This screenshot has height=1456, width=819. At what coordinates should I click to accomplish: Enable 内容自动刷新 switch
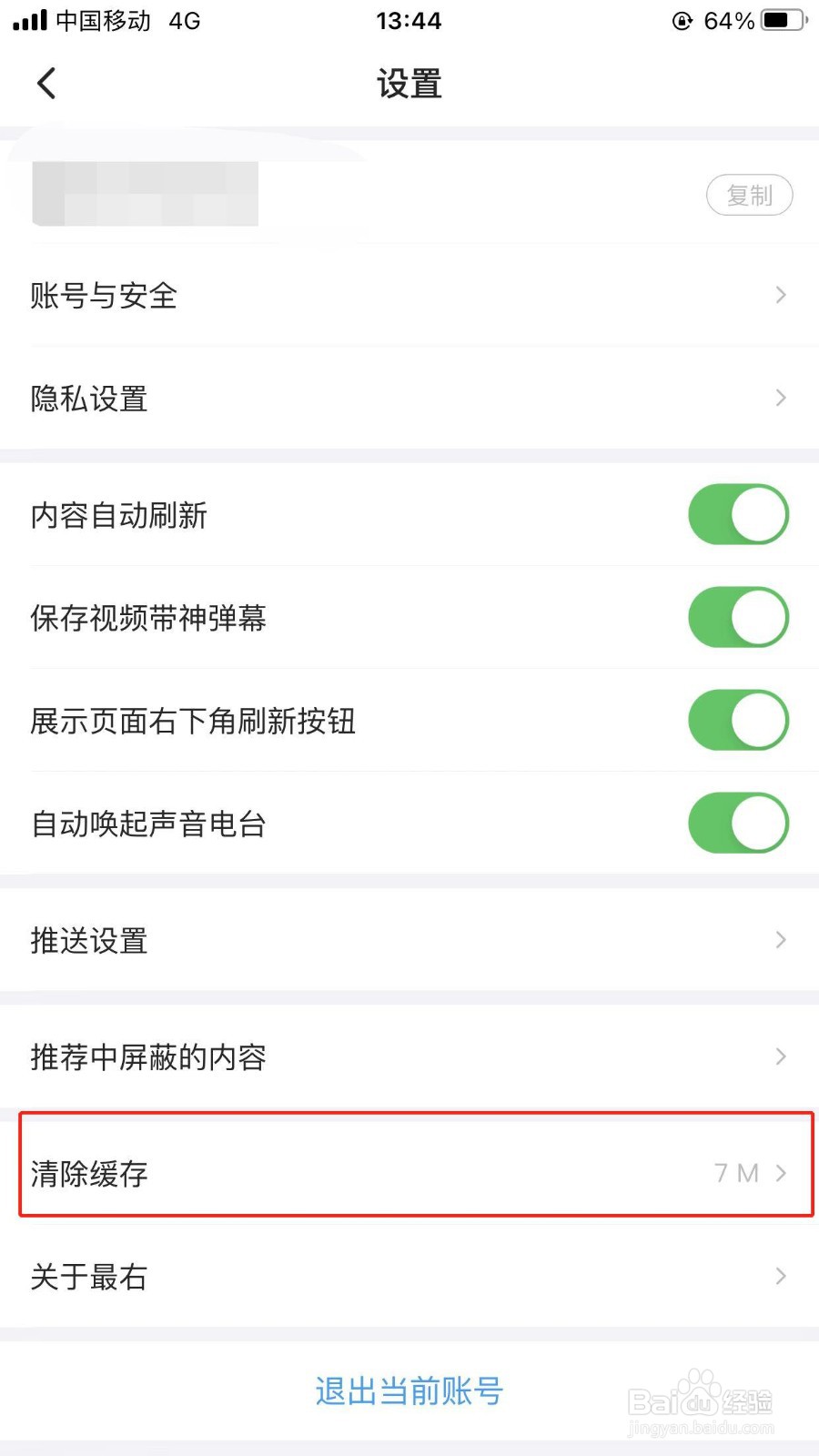(x=738, y=514)
